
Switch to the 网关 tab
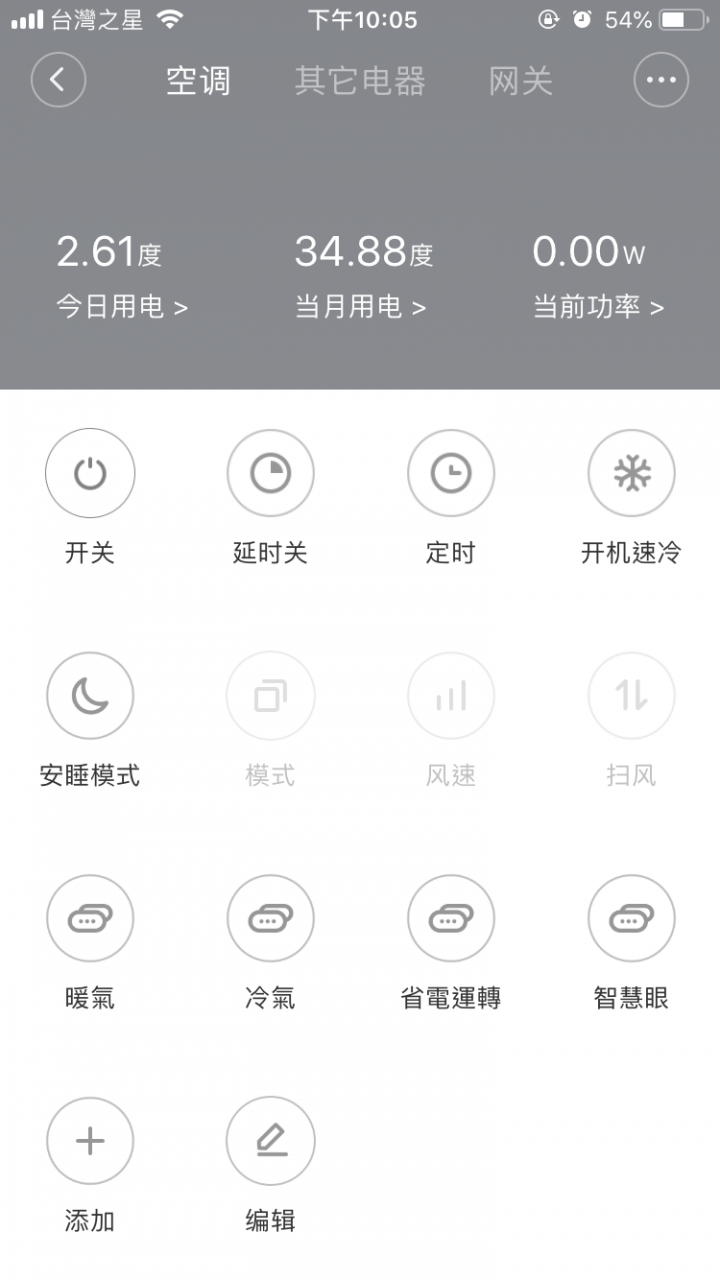tap(520, 81)
